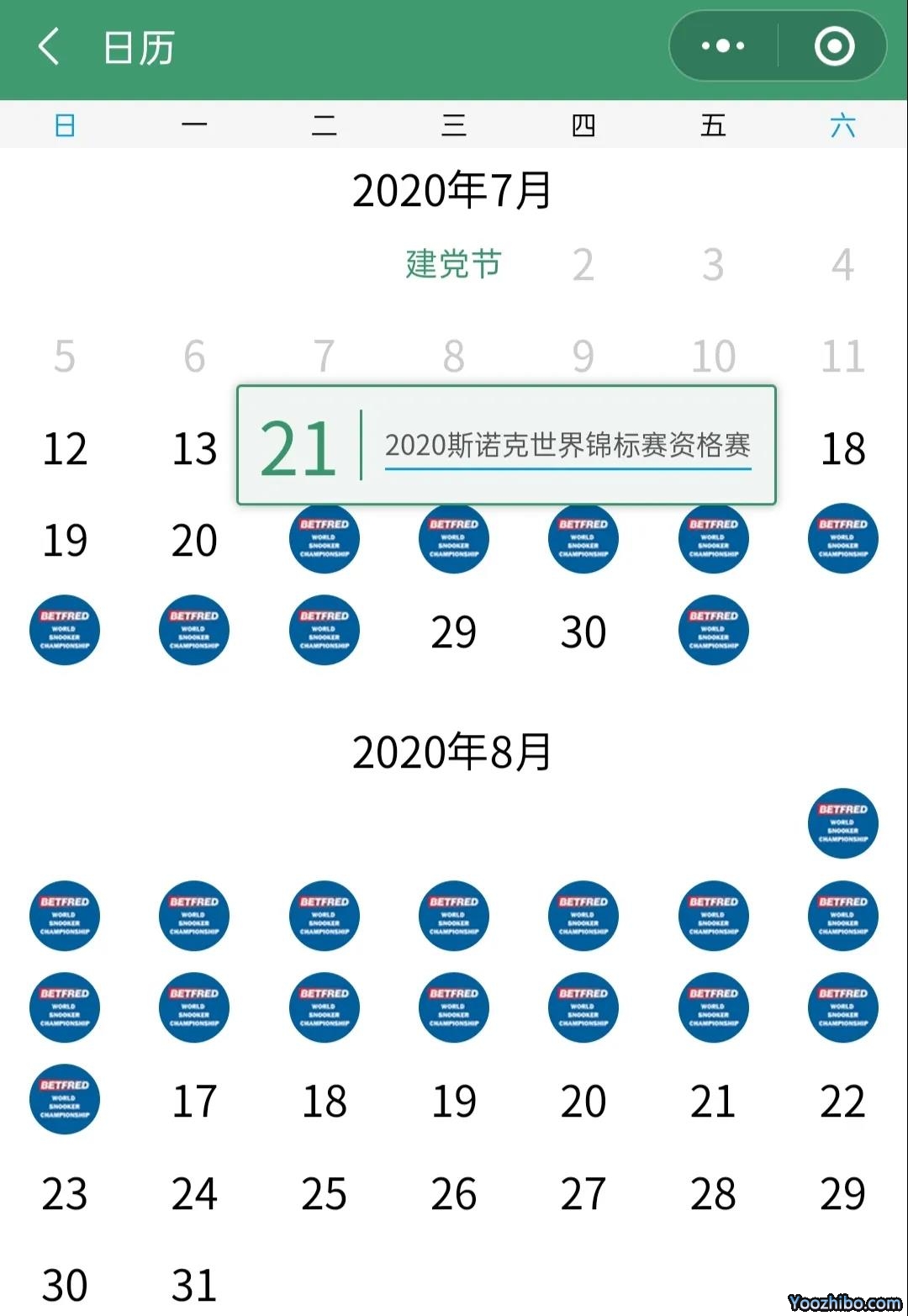Screen dimensions: 908x1316
Task: Pick August 18 in the calendar
Action: (x=324, y=1101)
